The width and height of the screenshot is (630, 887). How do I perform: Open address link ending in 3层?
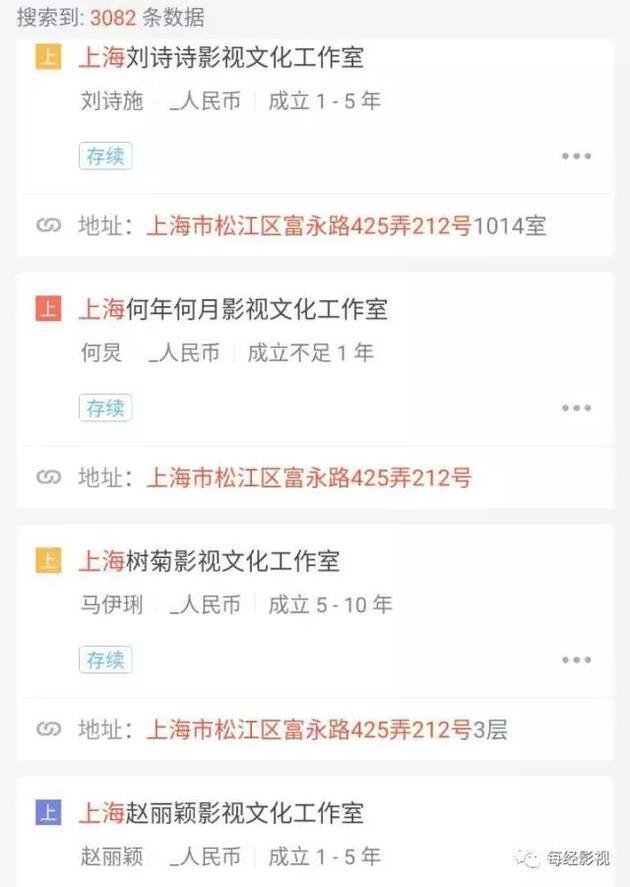click(x=327, y=730)
